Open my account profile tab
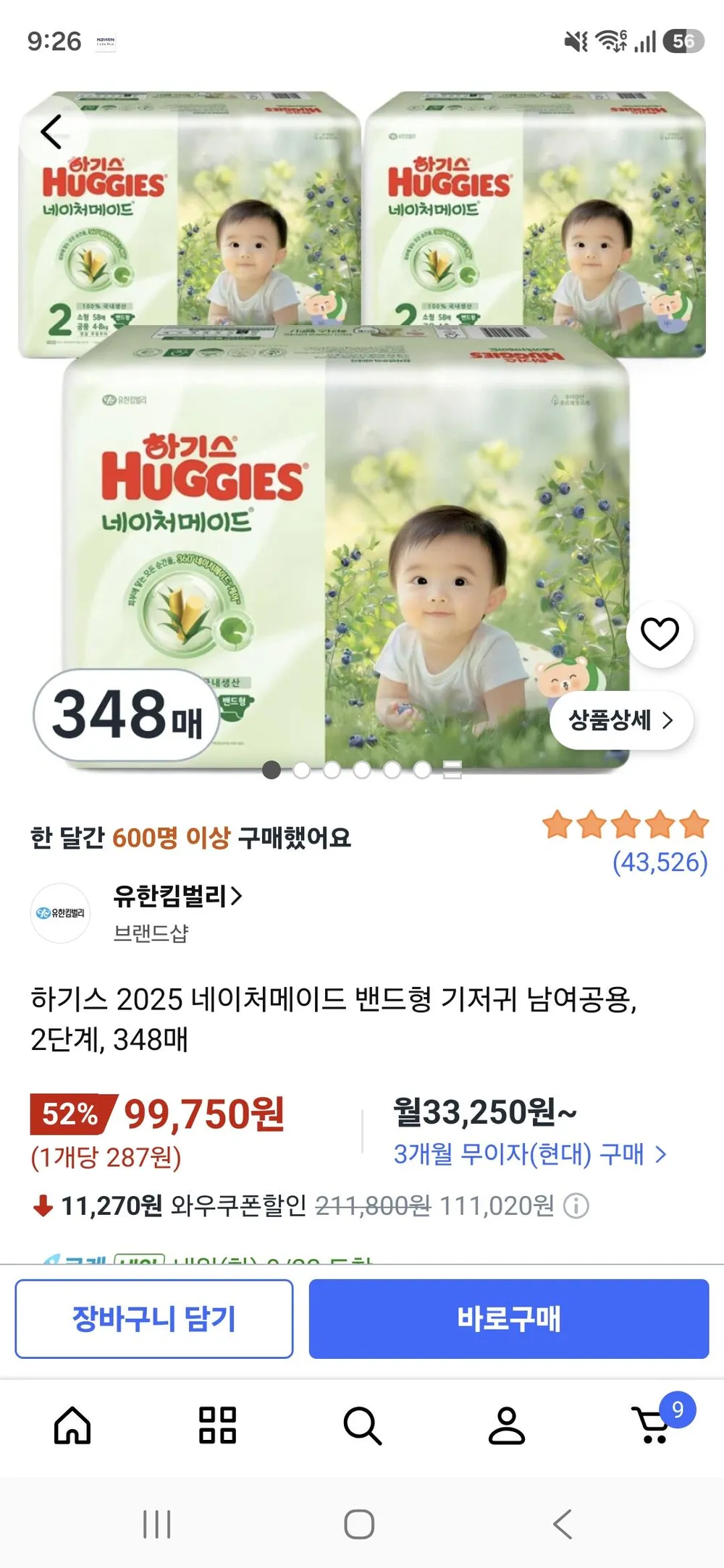 pyautogui.click(x=507, y=1425)
